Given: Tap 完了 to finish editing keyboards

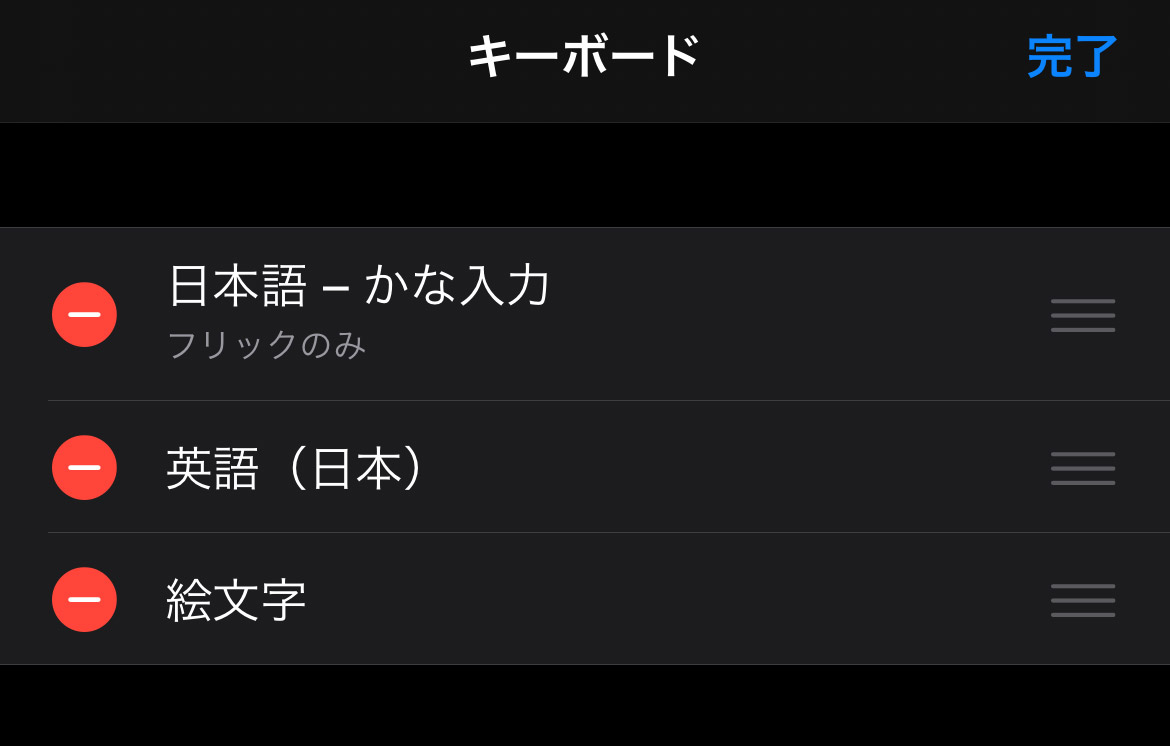Looking at the screenshot, I should [1071, 57].
